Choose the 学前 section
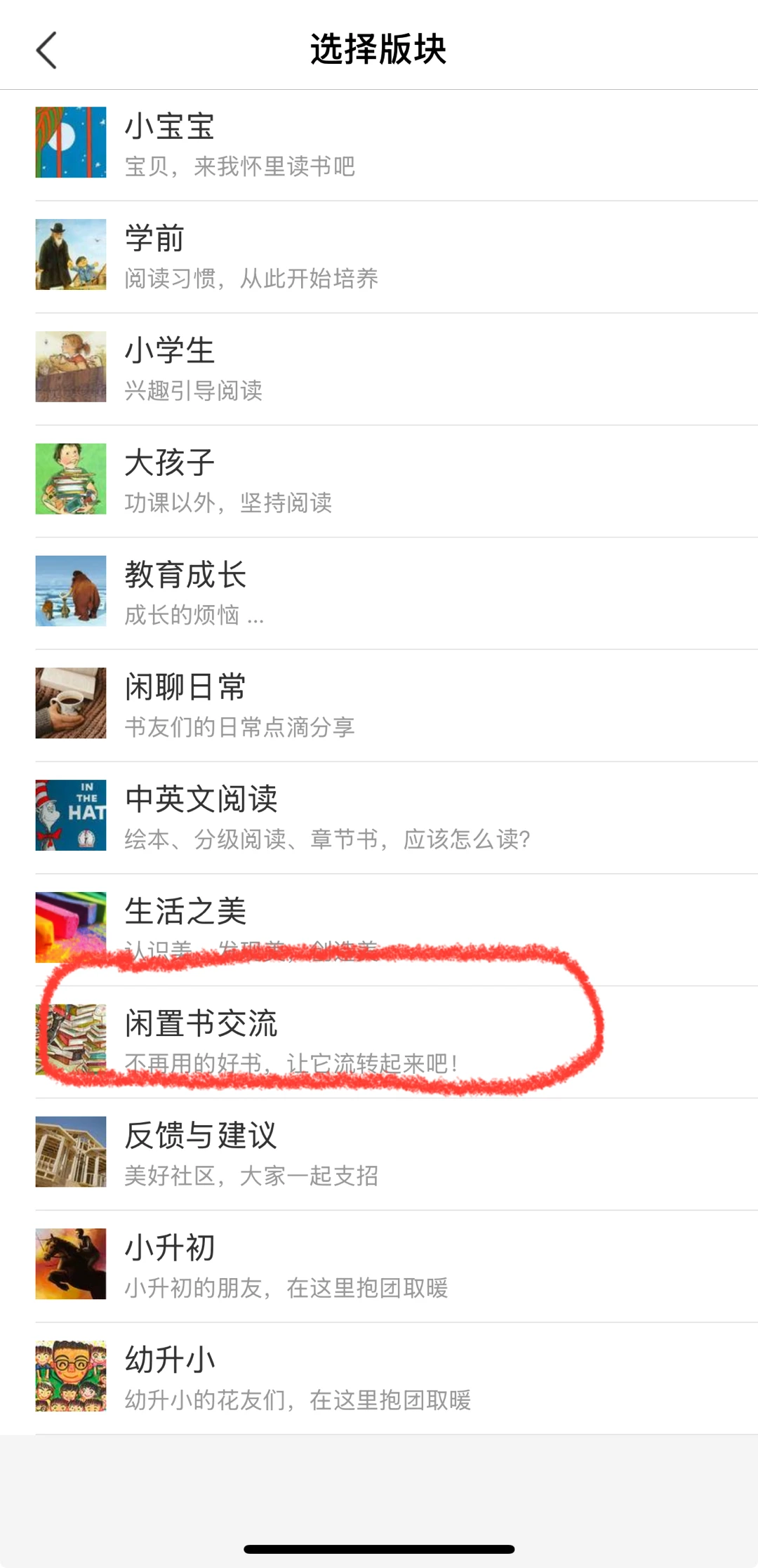The image size is (758, 1568). pyautogui.click(x=379, y=256)
